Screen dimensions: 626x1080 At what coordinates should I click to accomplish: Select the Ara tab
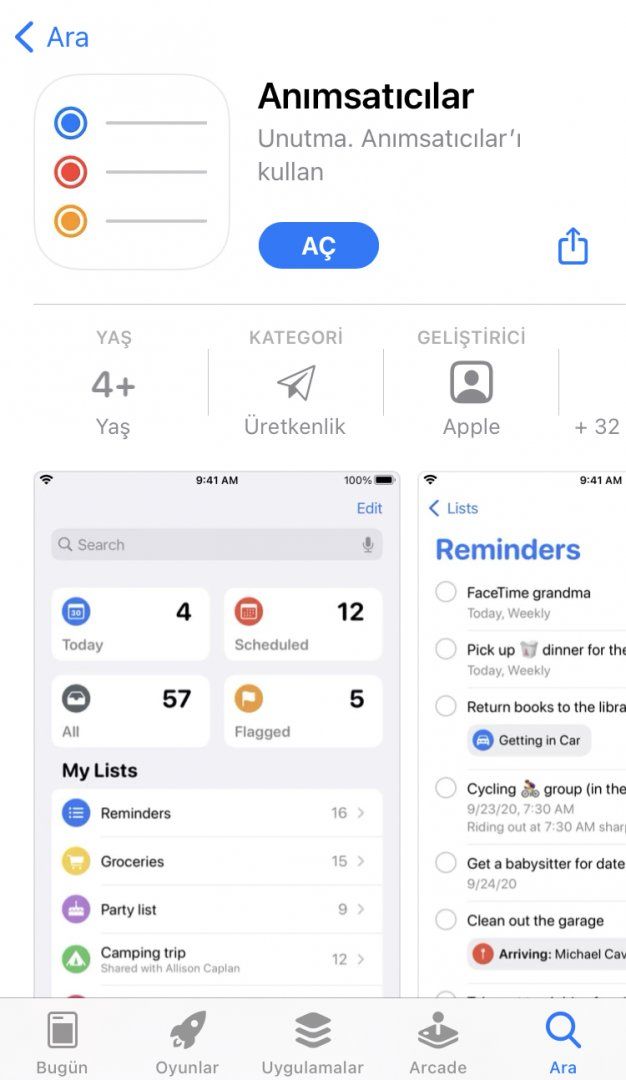[563, 1041]
